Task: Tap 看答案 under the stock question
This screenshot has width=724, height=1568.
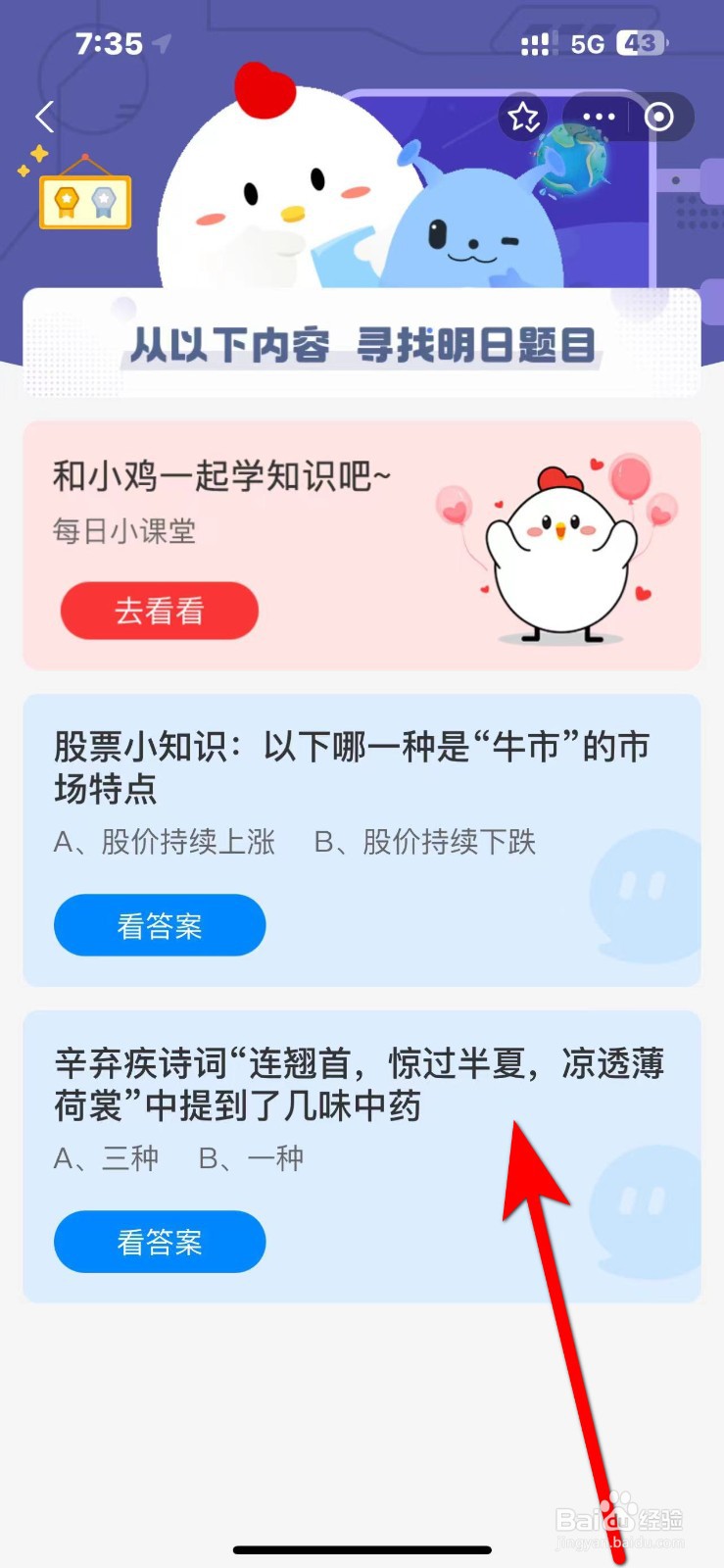Action: click(x=159, y=924)
